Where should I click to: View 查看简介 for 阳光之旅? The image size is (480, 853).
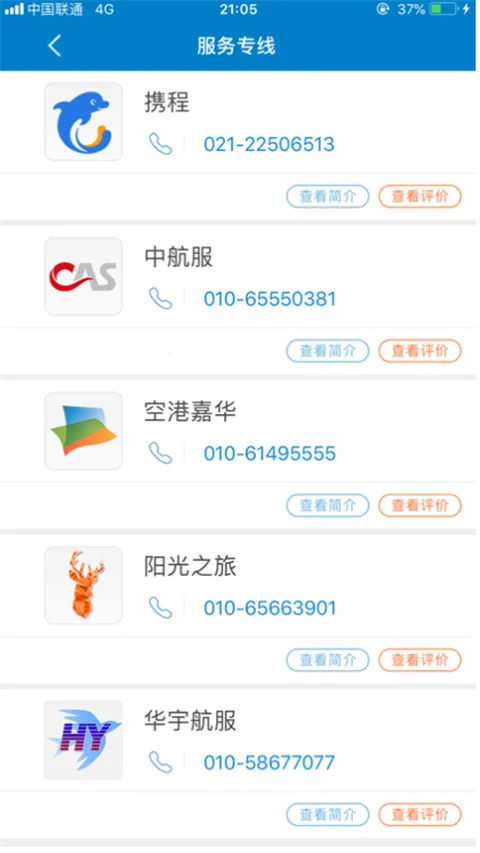[328, 660]
